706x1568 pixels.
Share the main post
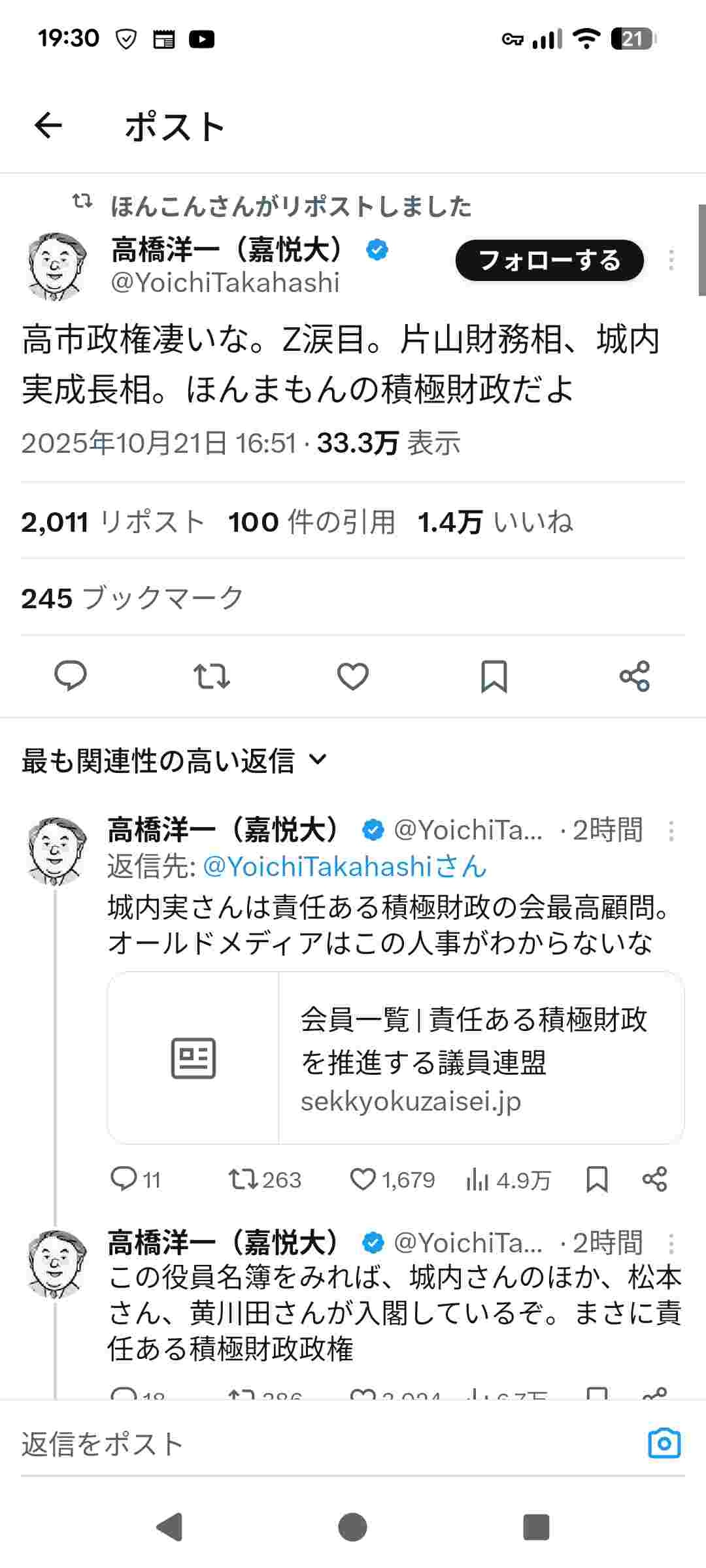click(x=635, y=676)
